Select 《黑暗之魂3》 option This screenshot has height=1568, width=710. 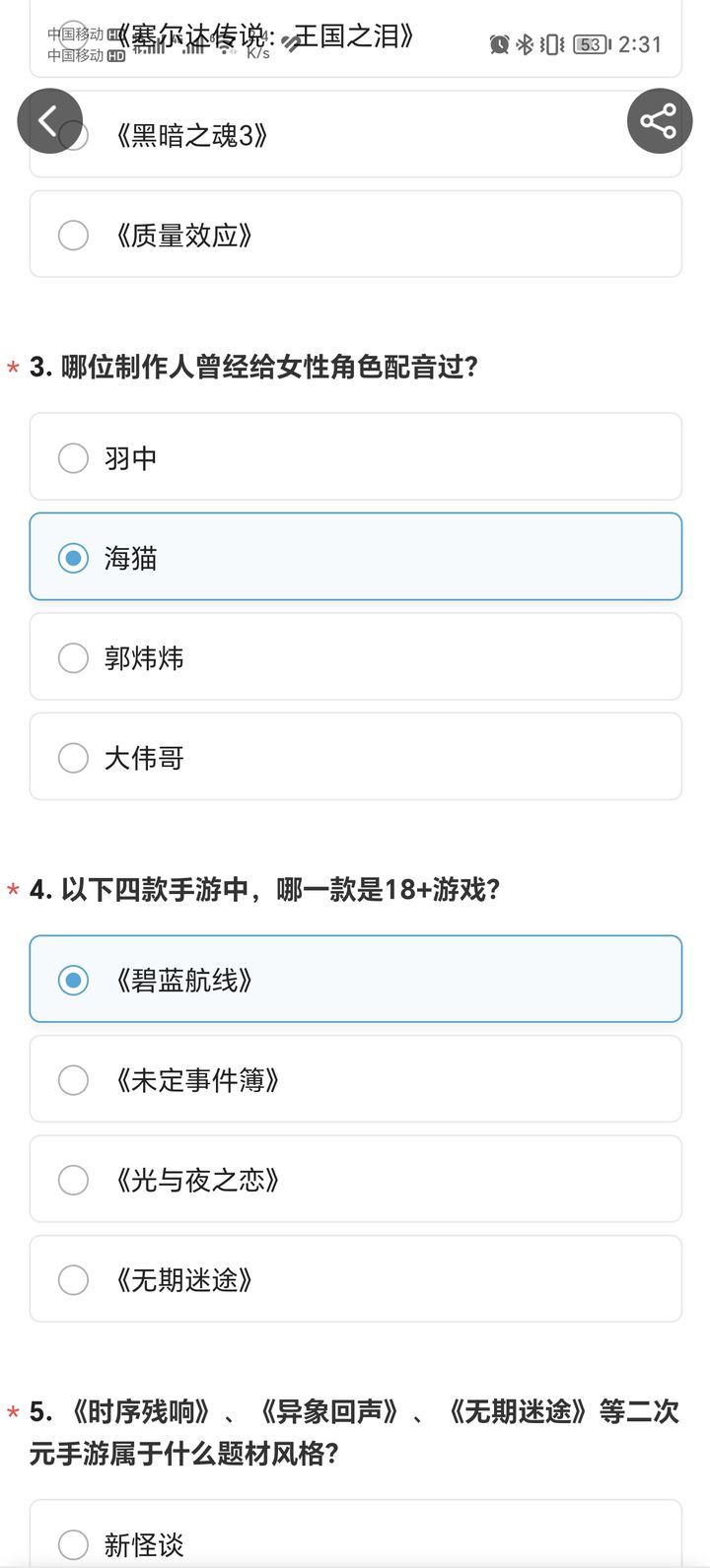[355, 135]
